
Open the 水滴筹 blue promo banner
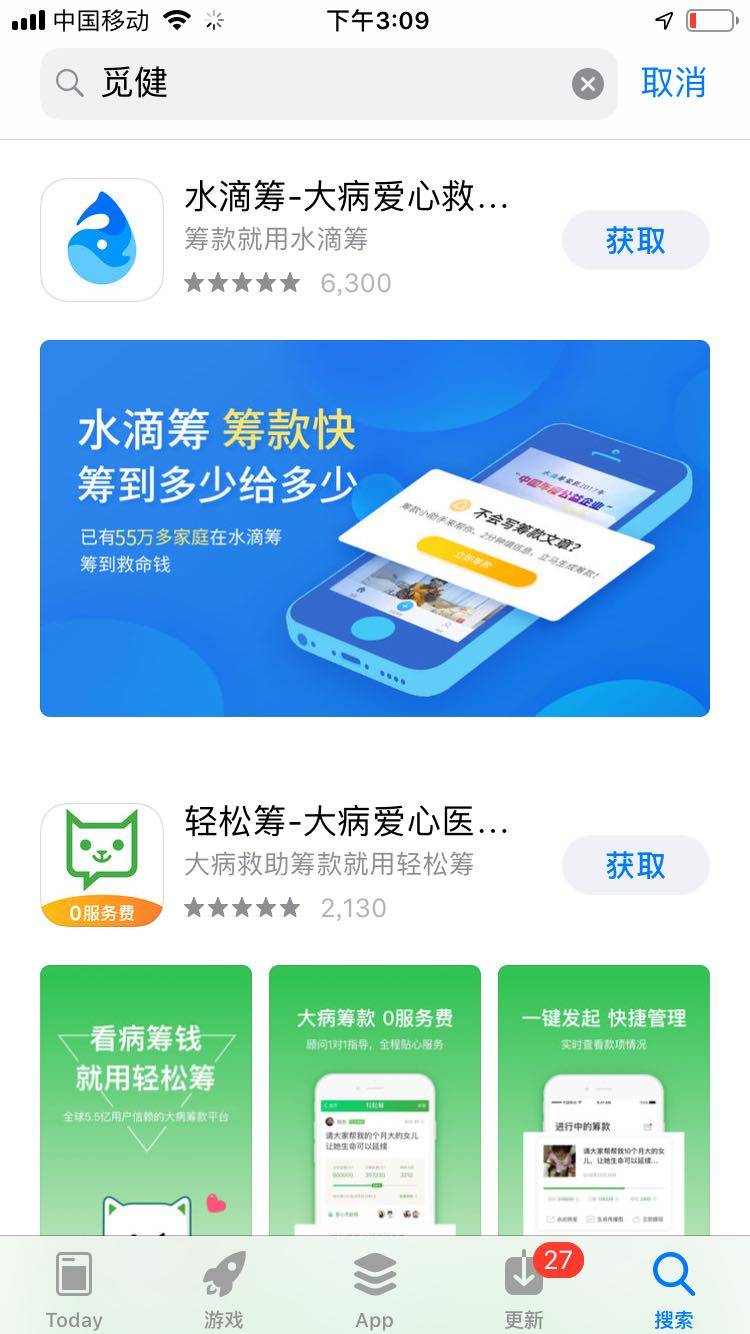click(375, 528)
